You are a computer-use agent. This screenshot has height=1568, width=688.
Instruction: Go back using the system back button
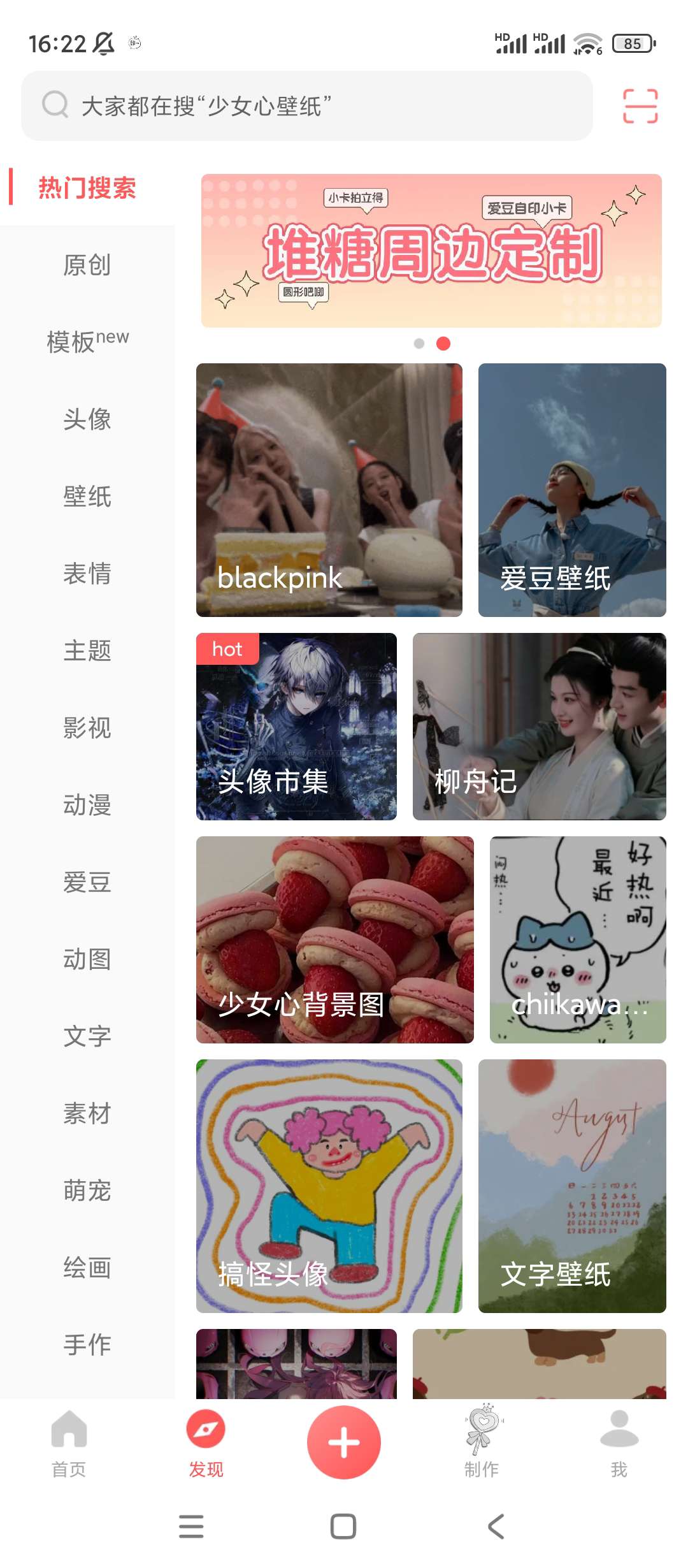tap(496, 1527)
